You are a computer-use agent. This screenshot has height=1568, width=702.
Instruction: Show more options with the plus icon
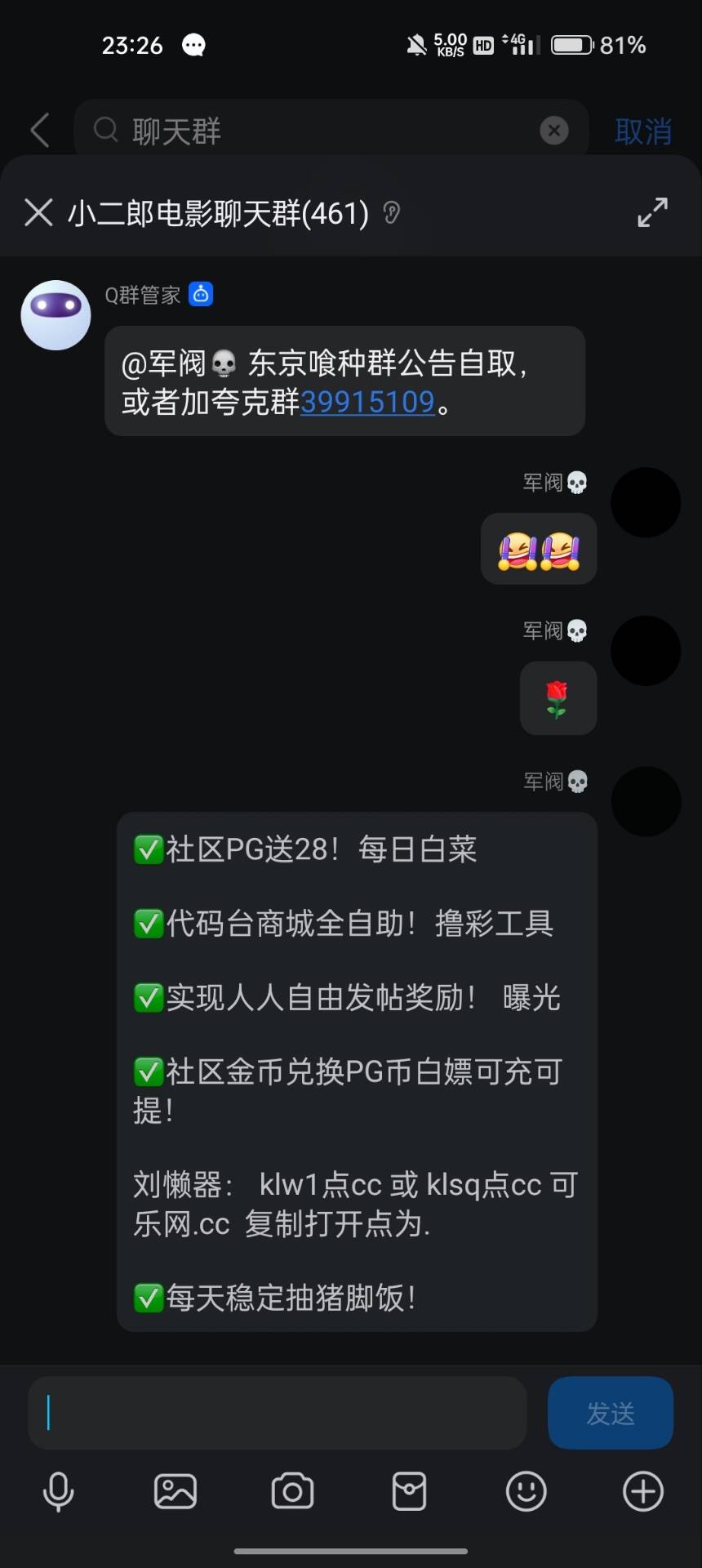click(x=643, y=1492)
